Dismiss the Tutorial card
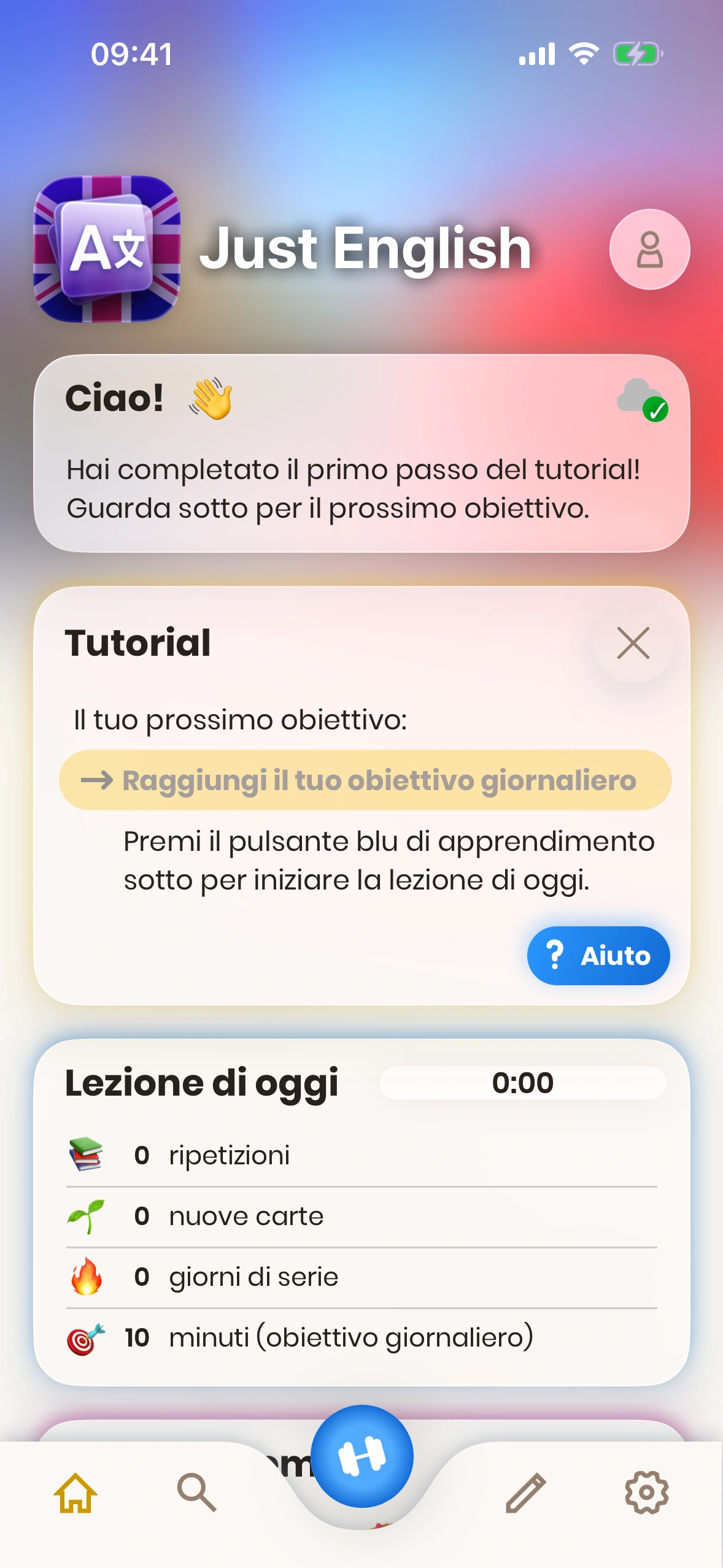This screenshot has width=723, height=1568. (633, 643)
